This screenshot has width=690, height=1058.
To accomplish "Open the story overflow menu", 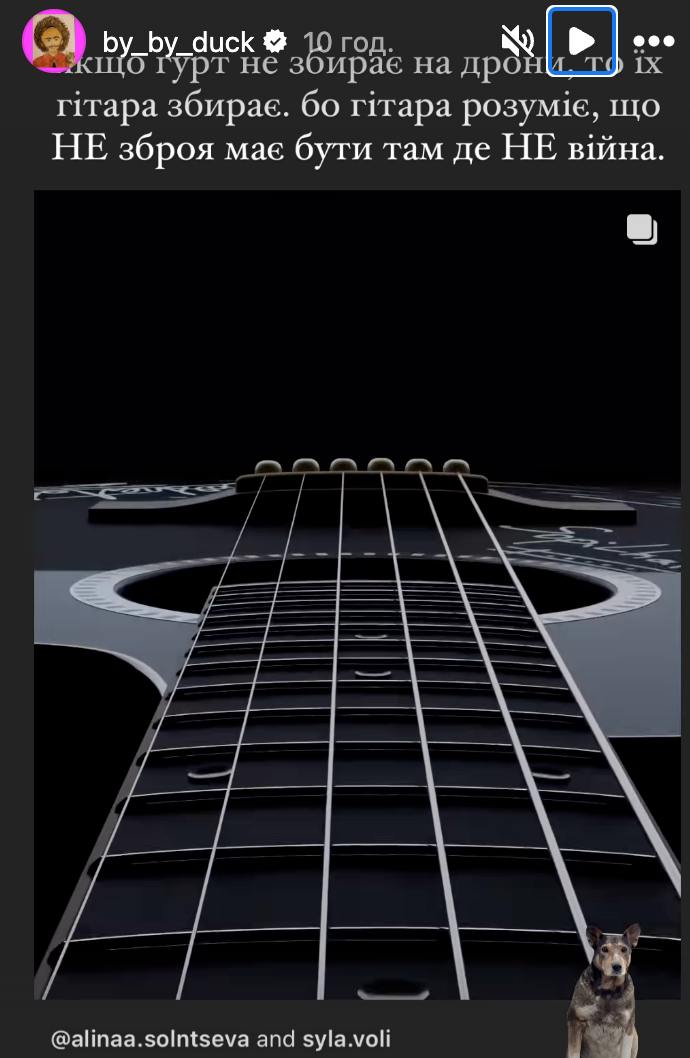I will pos(654,42).
